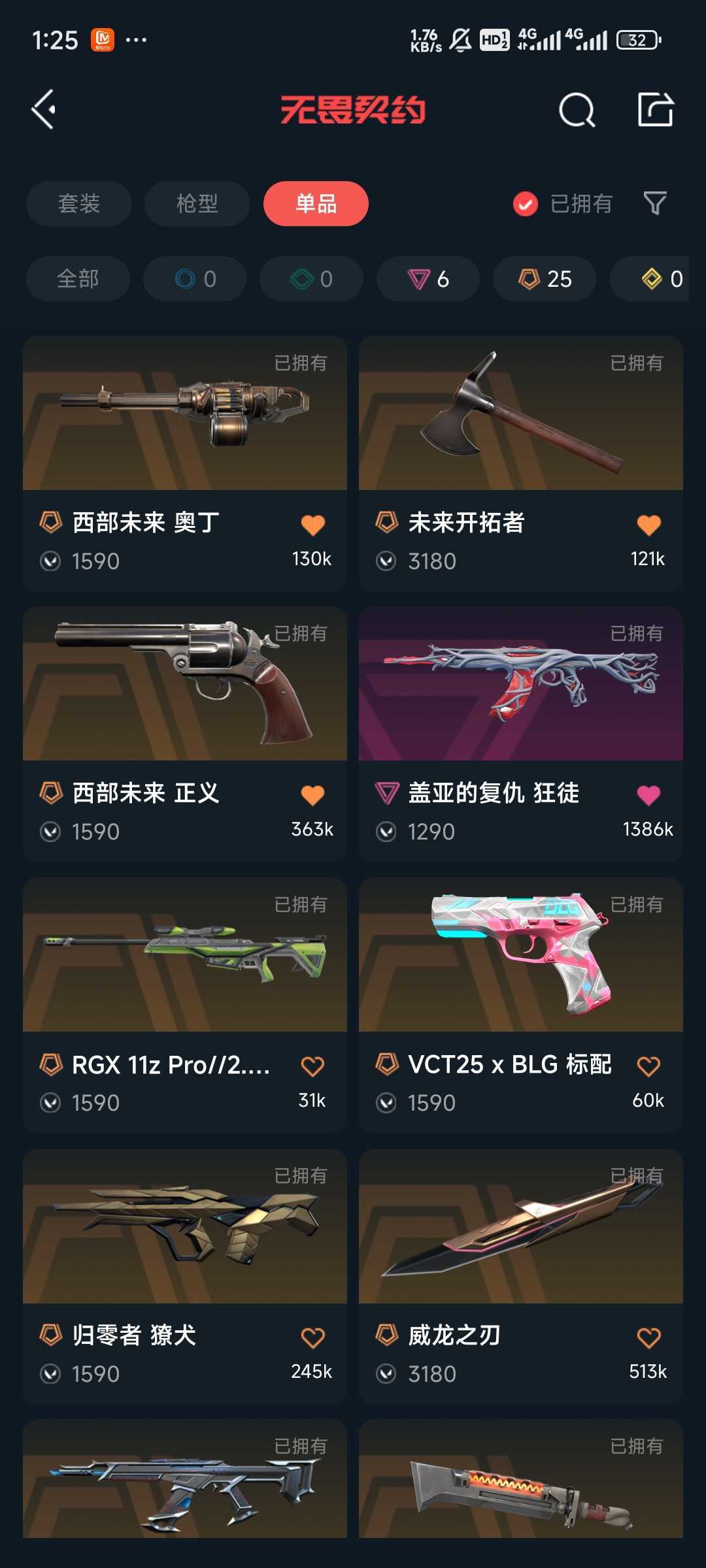Switch to the 套装 tab

78,203
